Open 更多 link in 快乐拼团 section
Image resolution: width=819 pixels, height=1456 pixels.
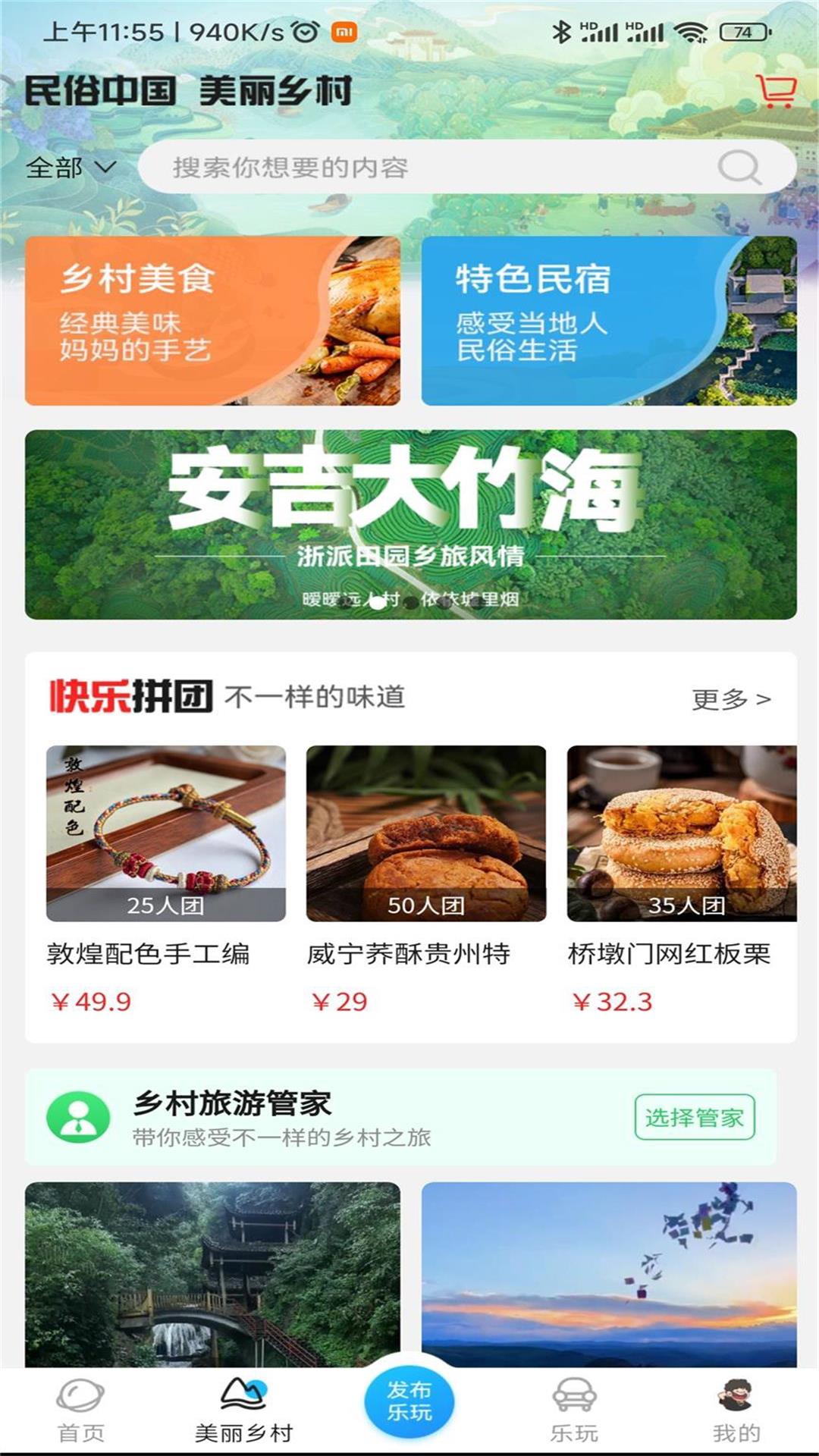tap(730, 698)
